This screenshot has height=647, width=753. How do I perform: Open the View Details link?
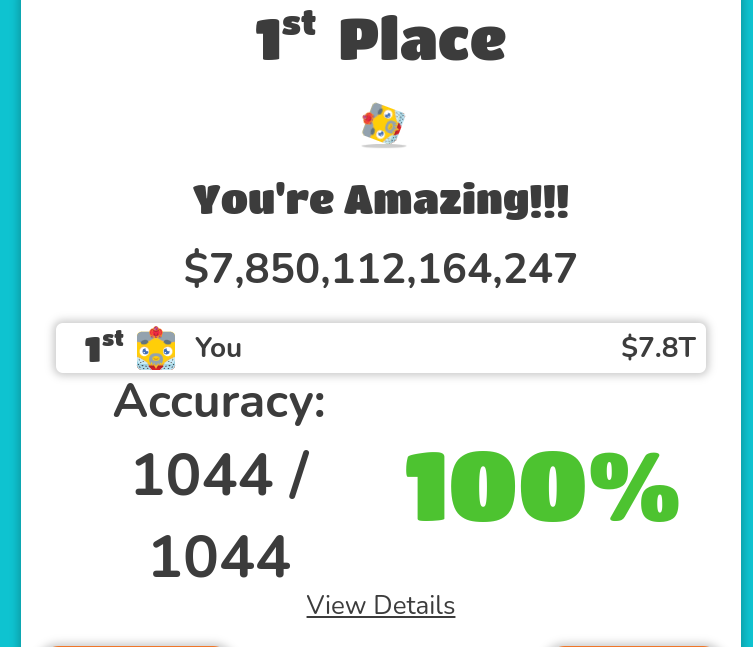[x=380, y=606]
